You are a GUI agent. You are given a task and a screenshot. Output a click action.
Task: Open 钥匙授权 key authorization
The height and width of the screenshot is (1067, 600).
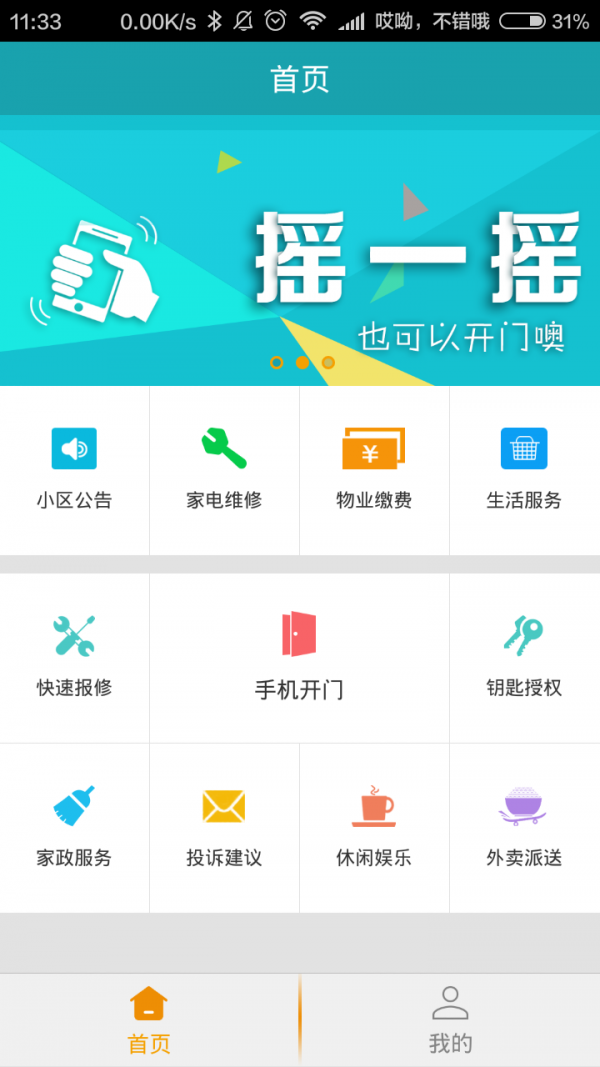point(524,657)
